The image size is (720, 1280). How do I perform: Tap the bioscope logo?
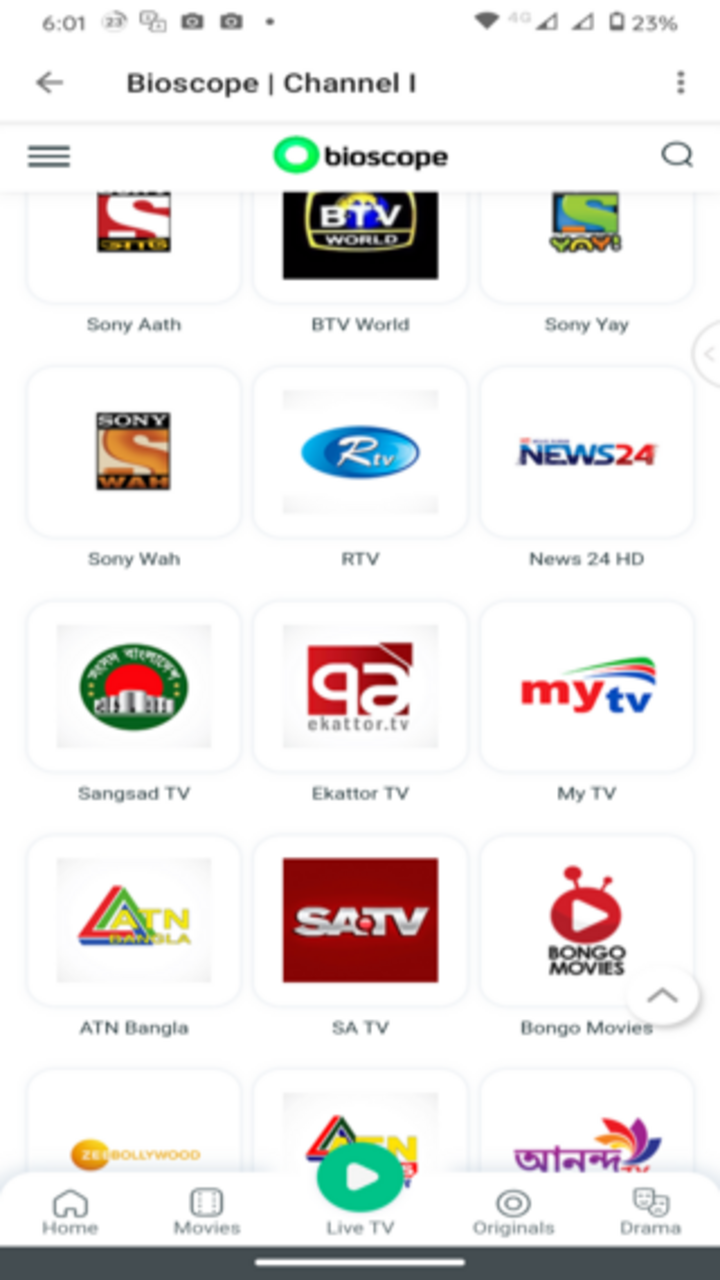pyautogui.click(x=360, y=155)
